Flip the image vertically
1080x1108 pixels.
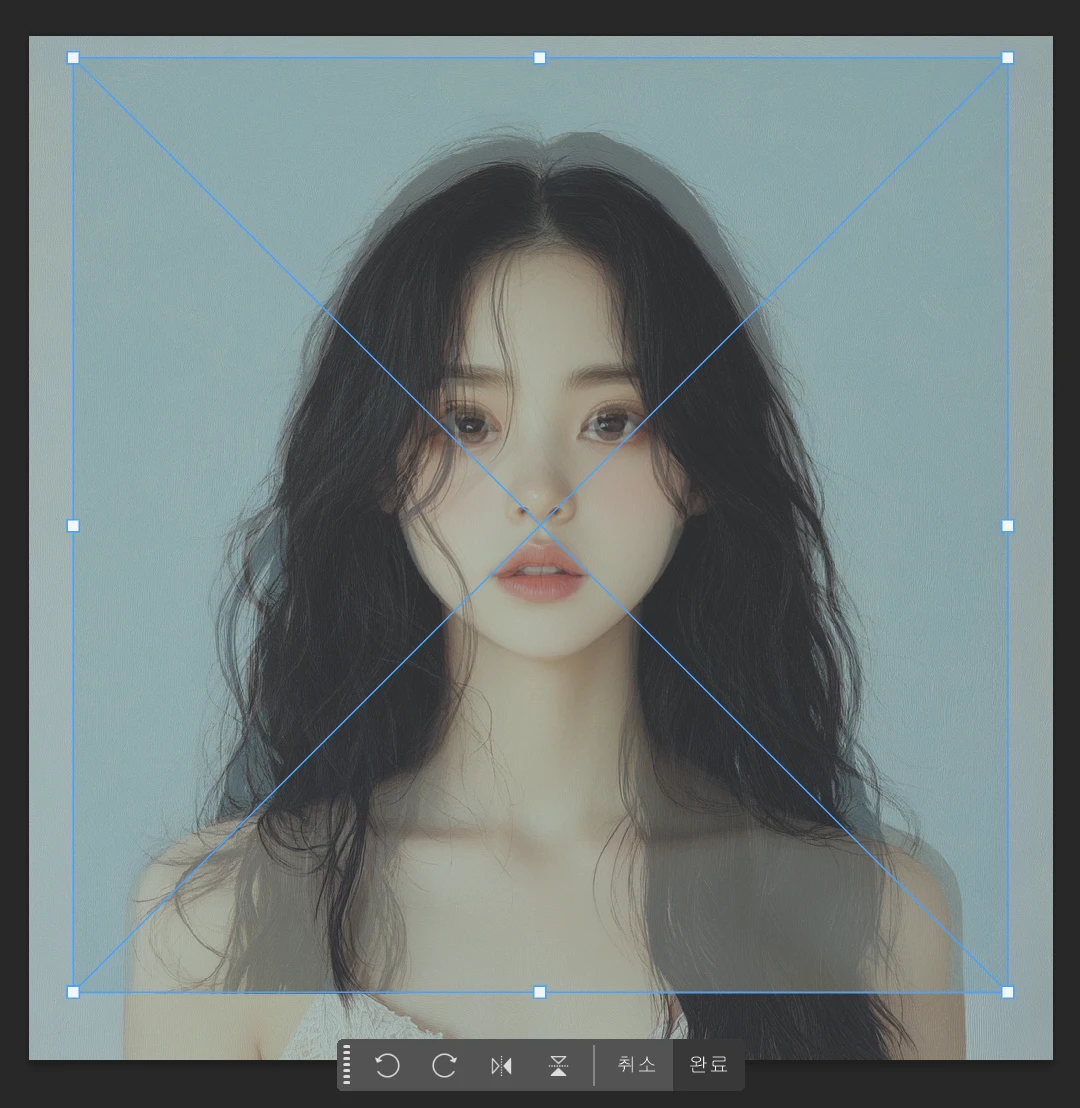[558, 1066]
